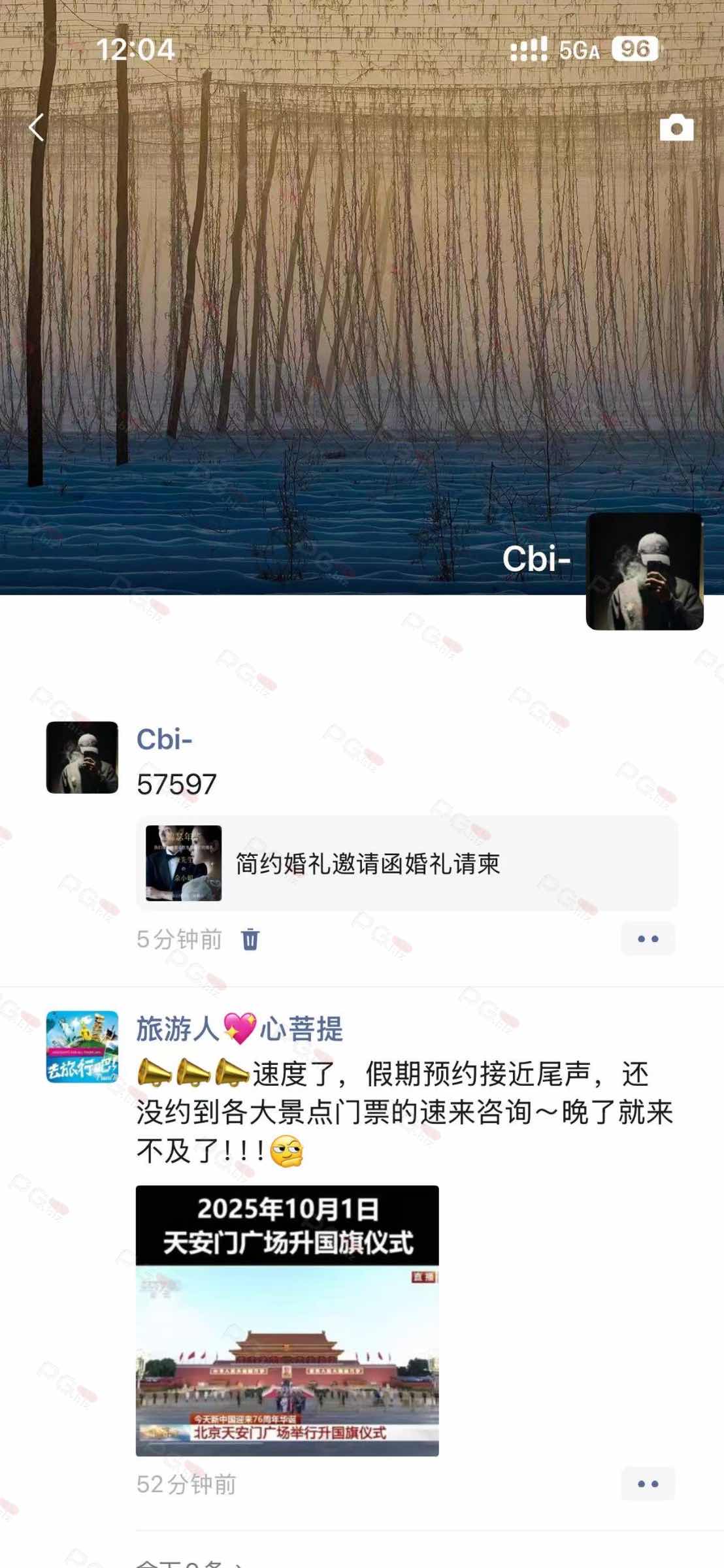Open the 旅游人💖心菩提 name link

[x=239, y=1029]
